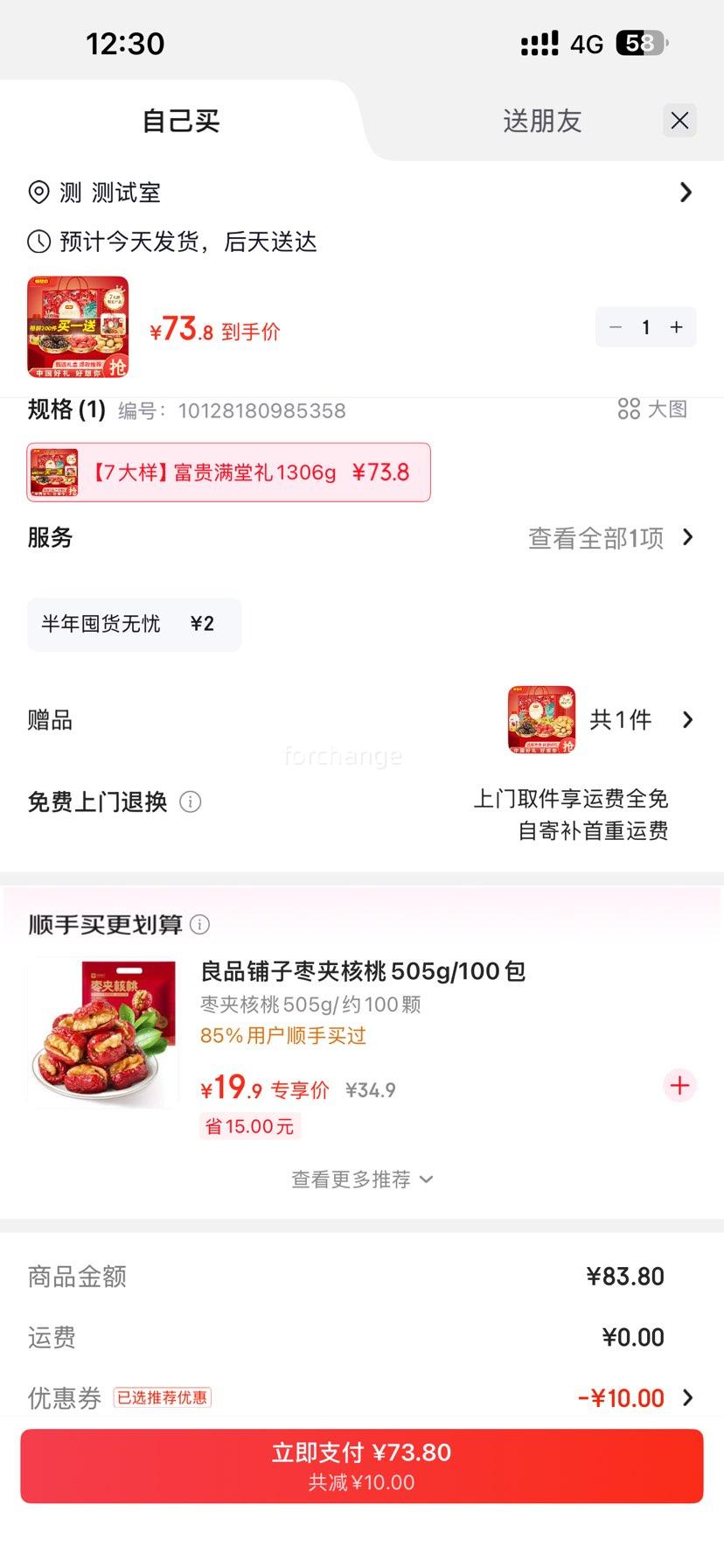Add 枣夹核桃 using the red plus icon
The height and width of the screenshot is (1568, 724).
679,1085
